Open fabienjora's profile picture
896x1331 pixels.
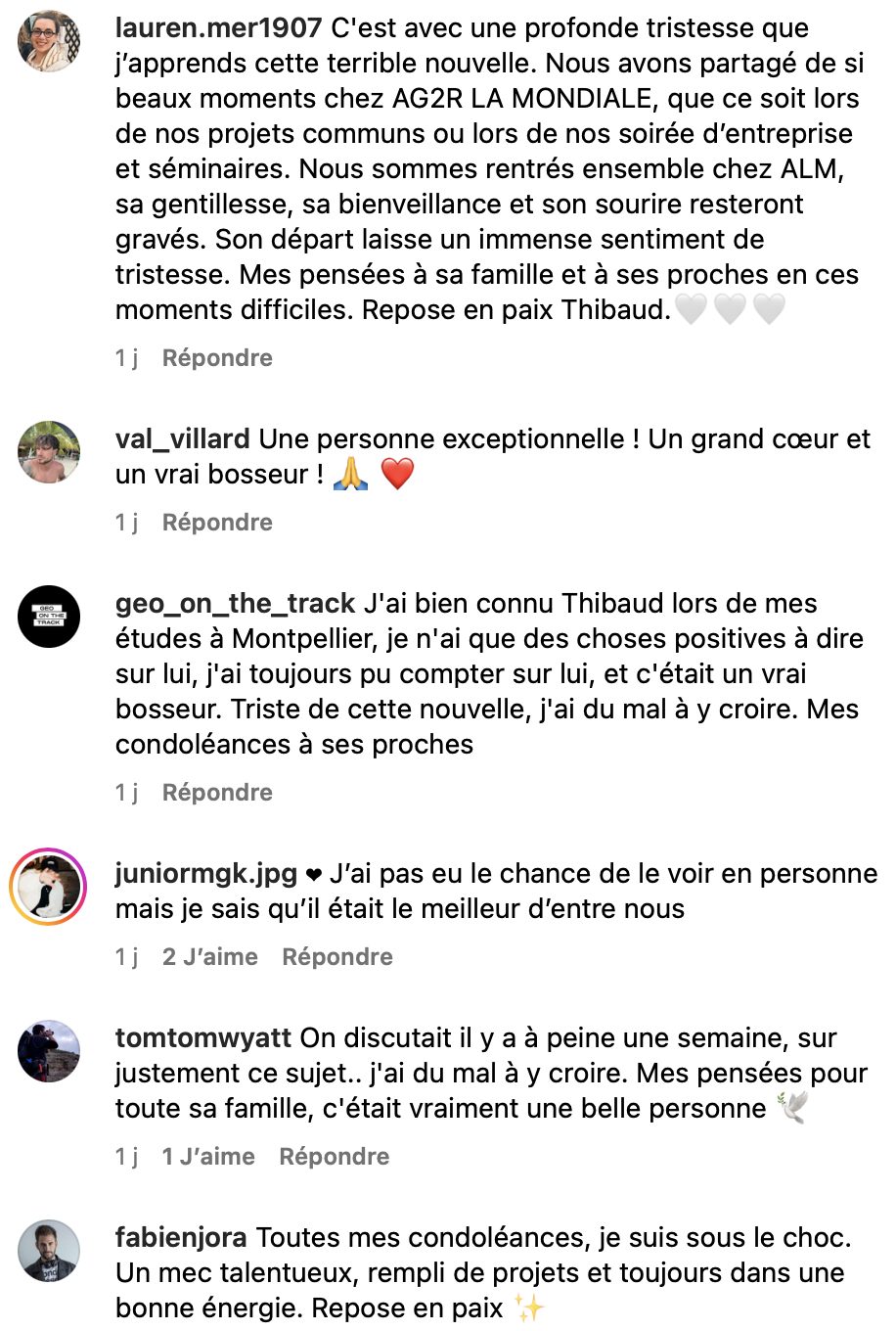tap(49, 1251)
